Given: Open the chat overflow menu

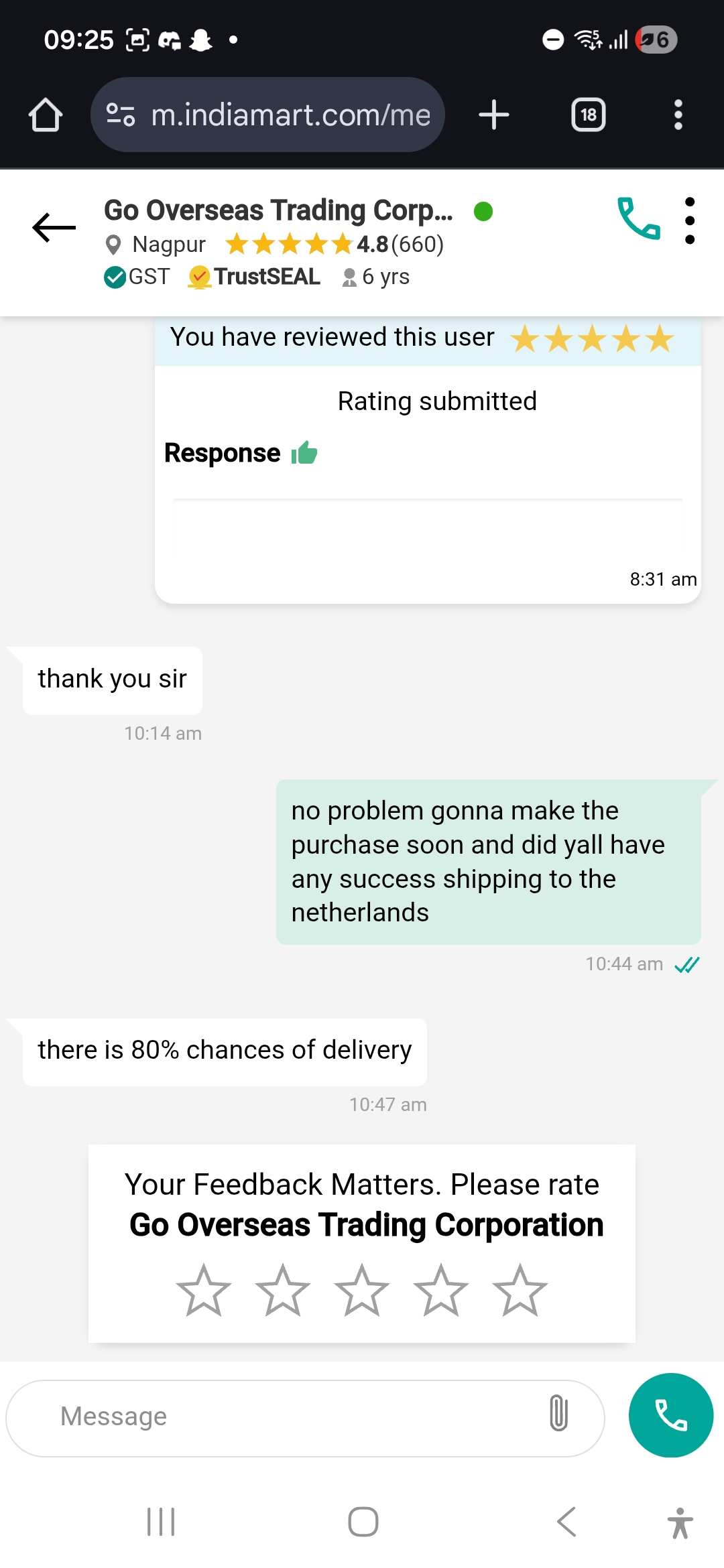Looking at the screenshot, I should (x=690, y=221).
